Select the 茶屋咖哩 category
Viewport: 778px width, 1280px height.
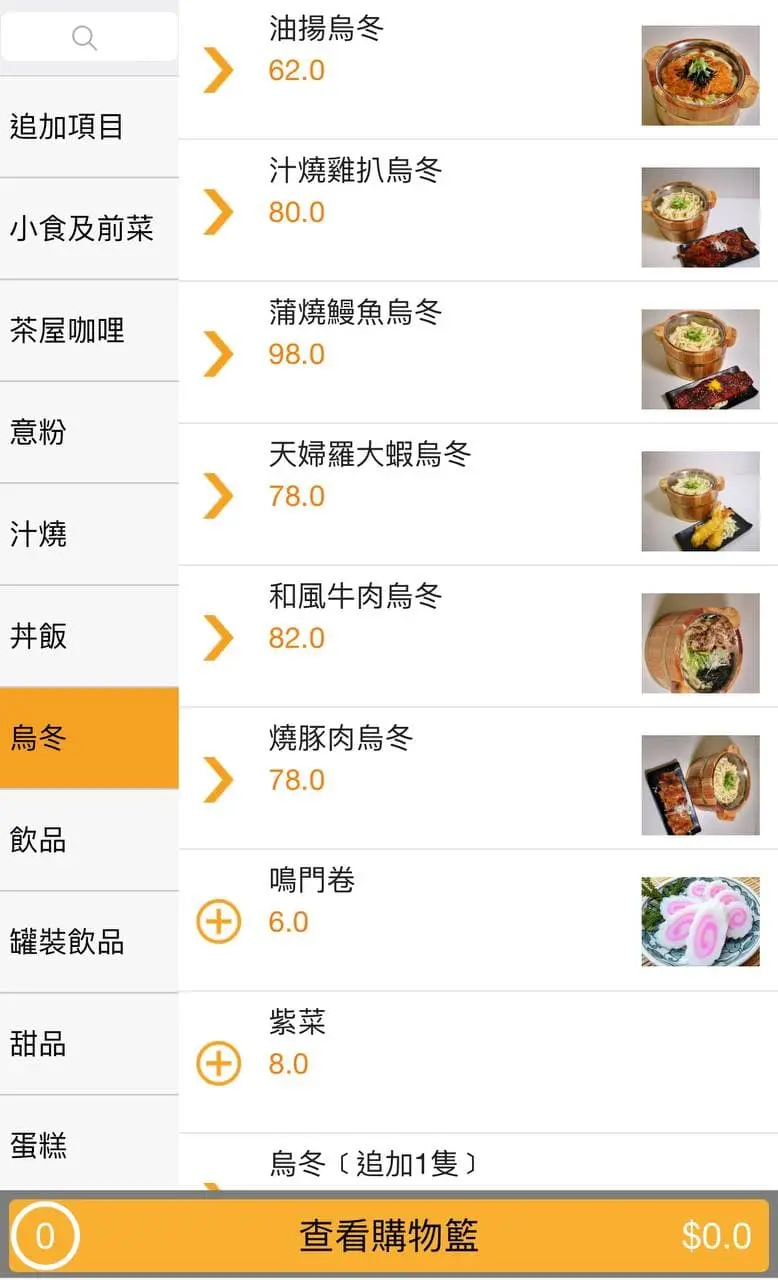point(88,331)
